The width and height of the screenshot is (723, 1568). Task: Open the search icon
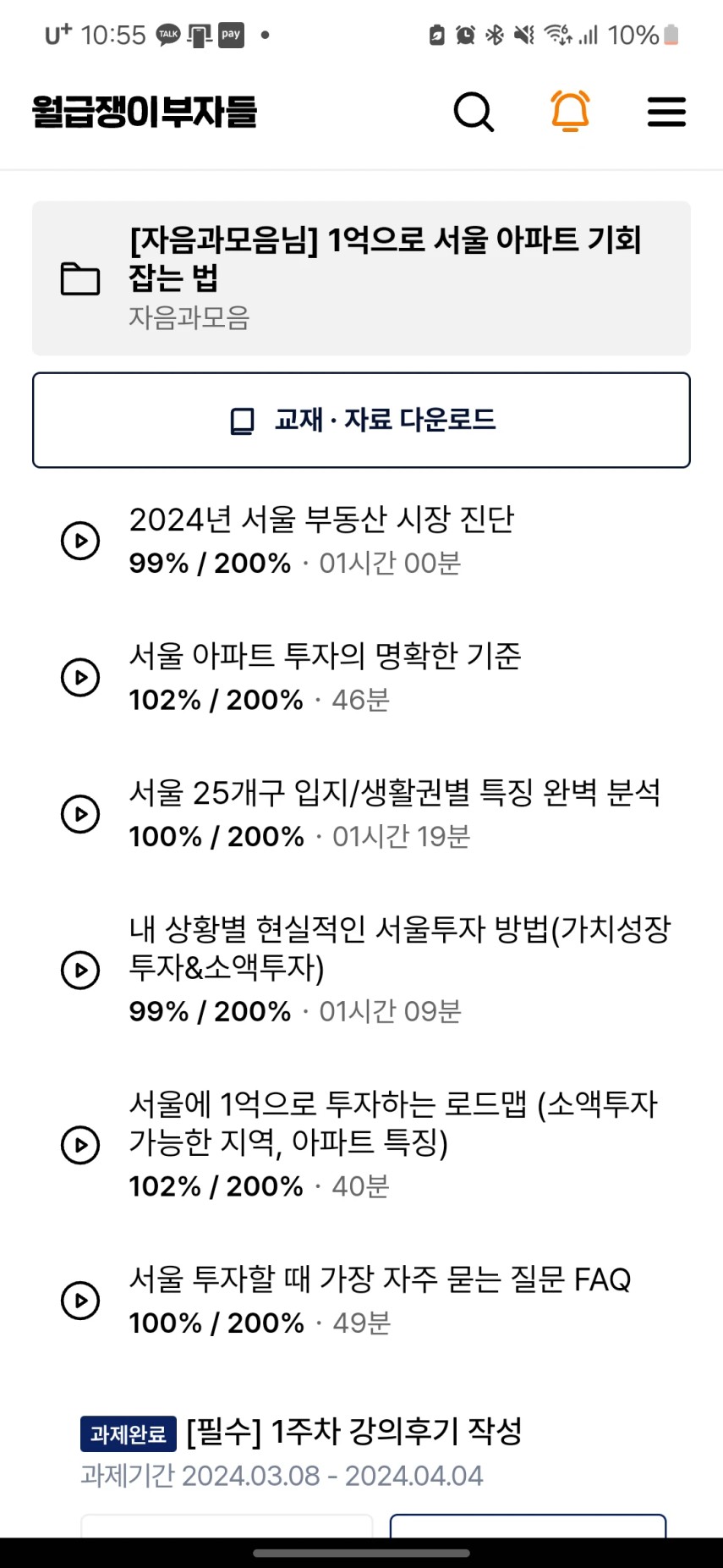pyautogui.click(x=474, y=112)
